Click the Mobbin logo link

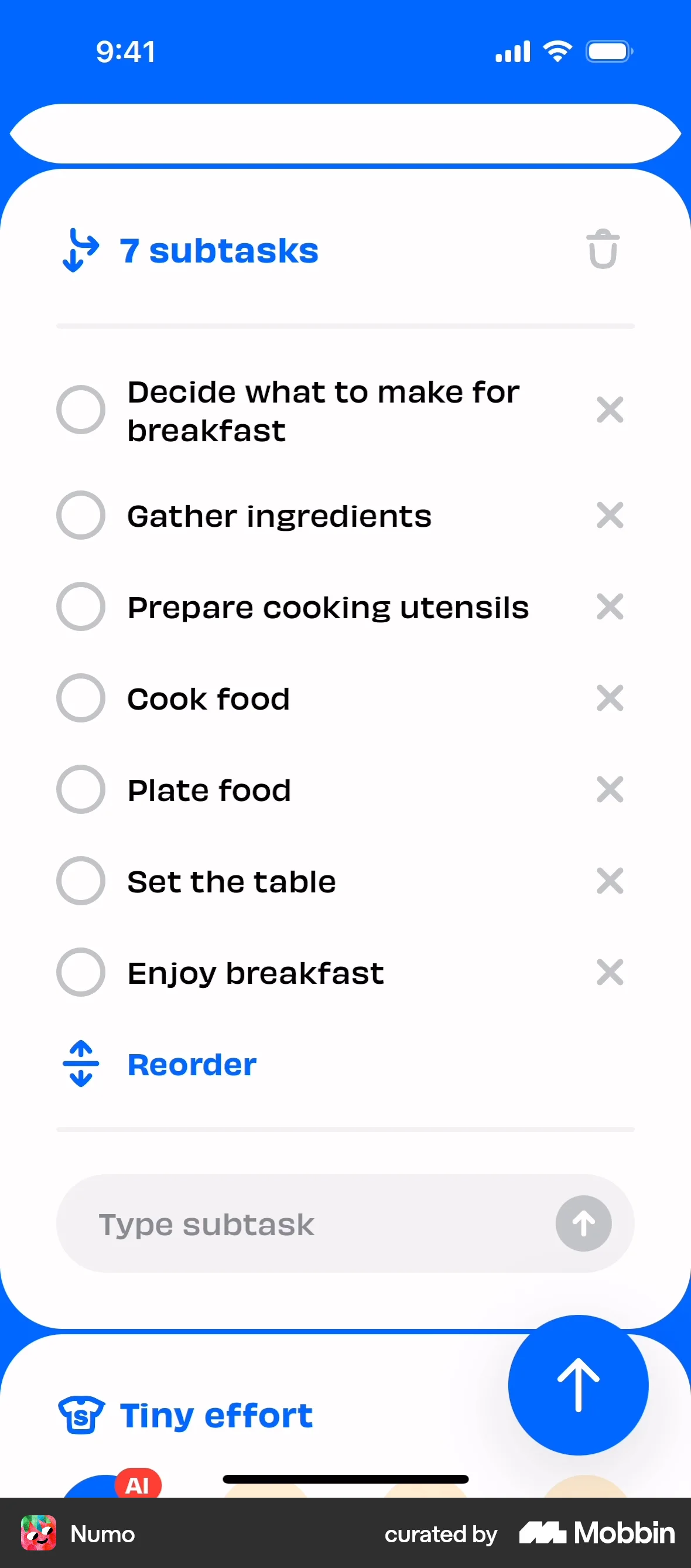click(596, 1534)
